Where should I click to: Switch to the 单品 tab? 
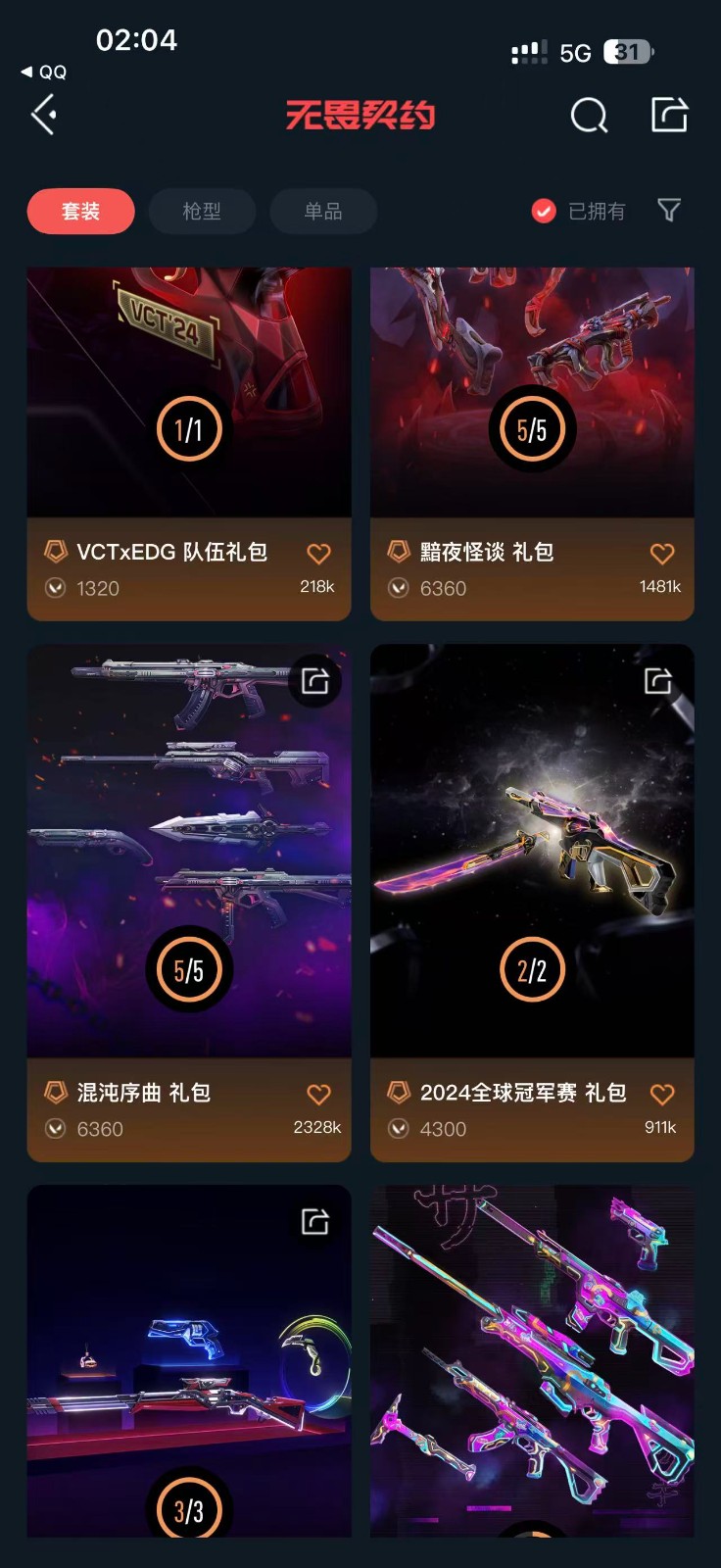(x=323, y=211)
